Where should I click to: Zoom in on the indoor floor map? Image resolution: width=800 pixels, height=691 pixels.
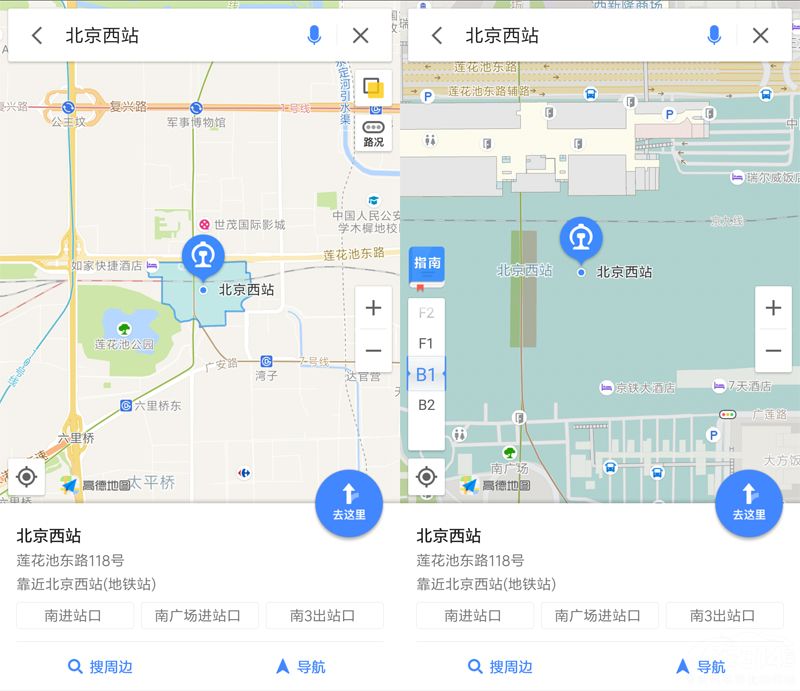(772, 308)
